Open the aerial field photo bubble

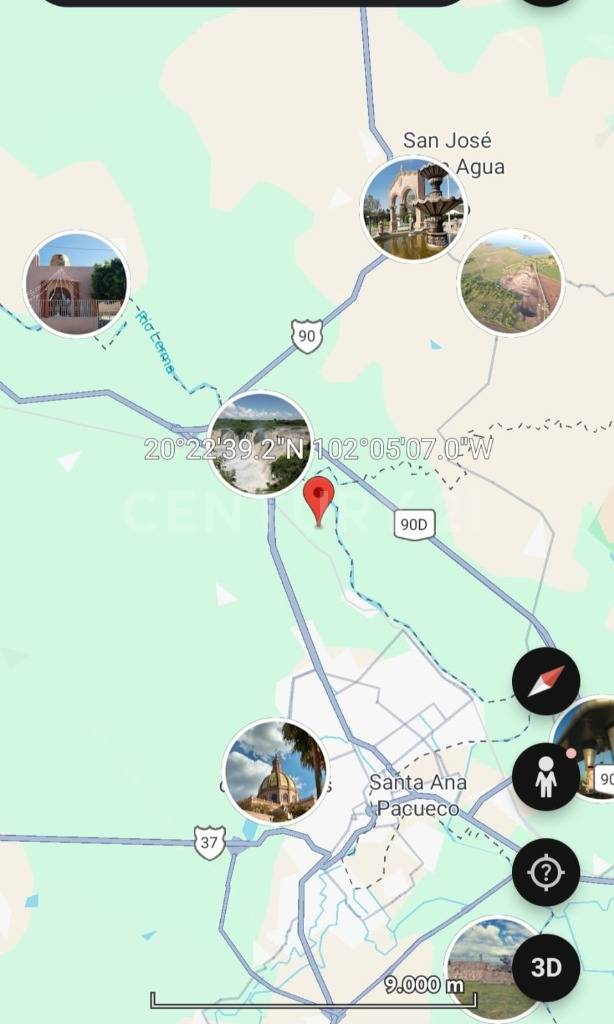[x=511, y=282]
